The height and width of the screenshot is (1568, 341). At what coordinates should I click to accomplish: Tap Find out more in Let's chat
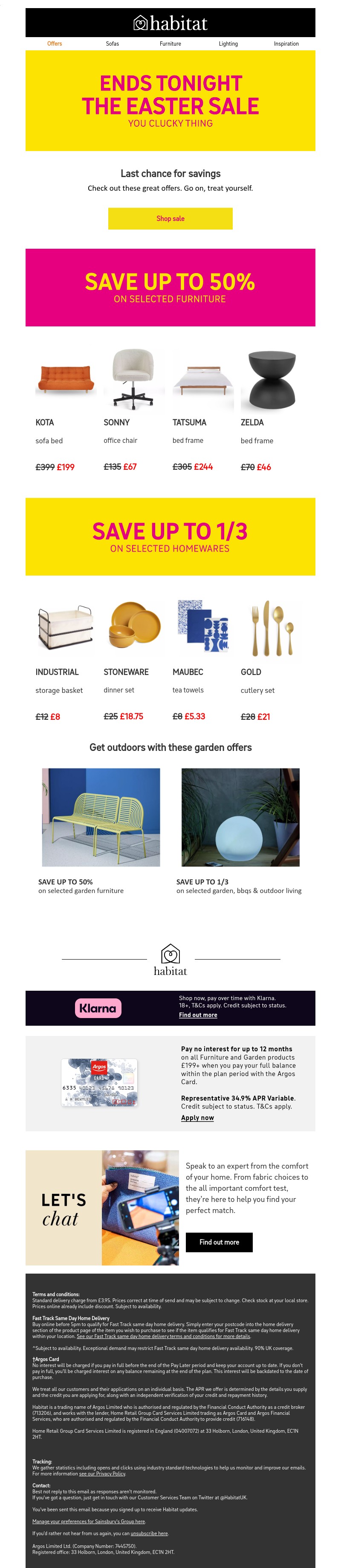click(219, 1242)
